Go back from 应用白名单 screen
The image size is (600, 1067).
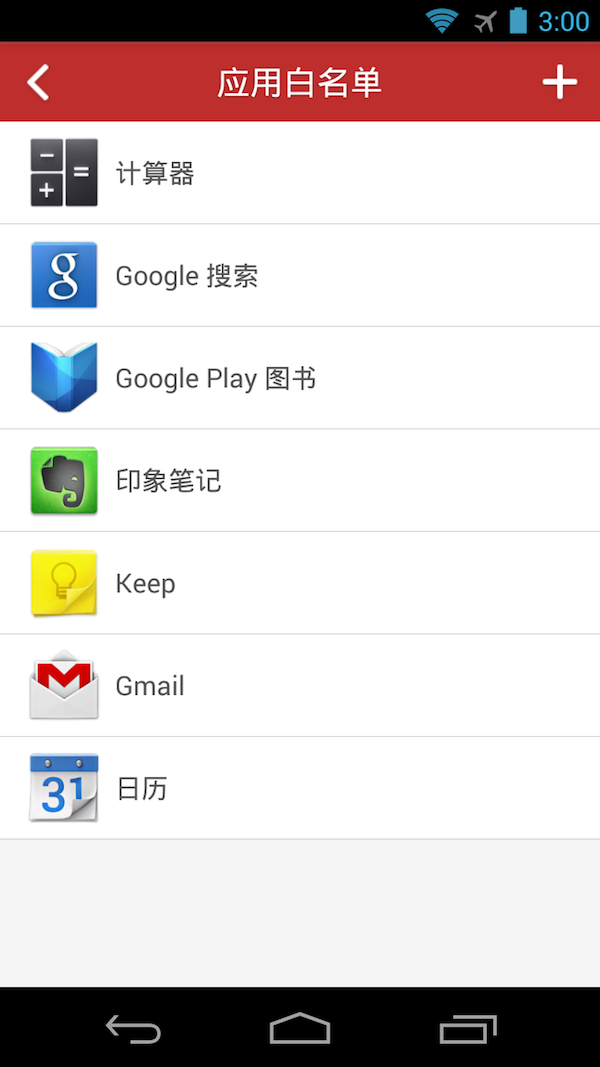(38, 82)
